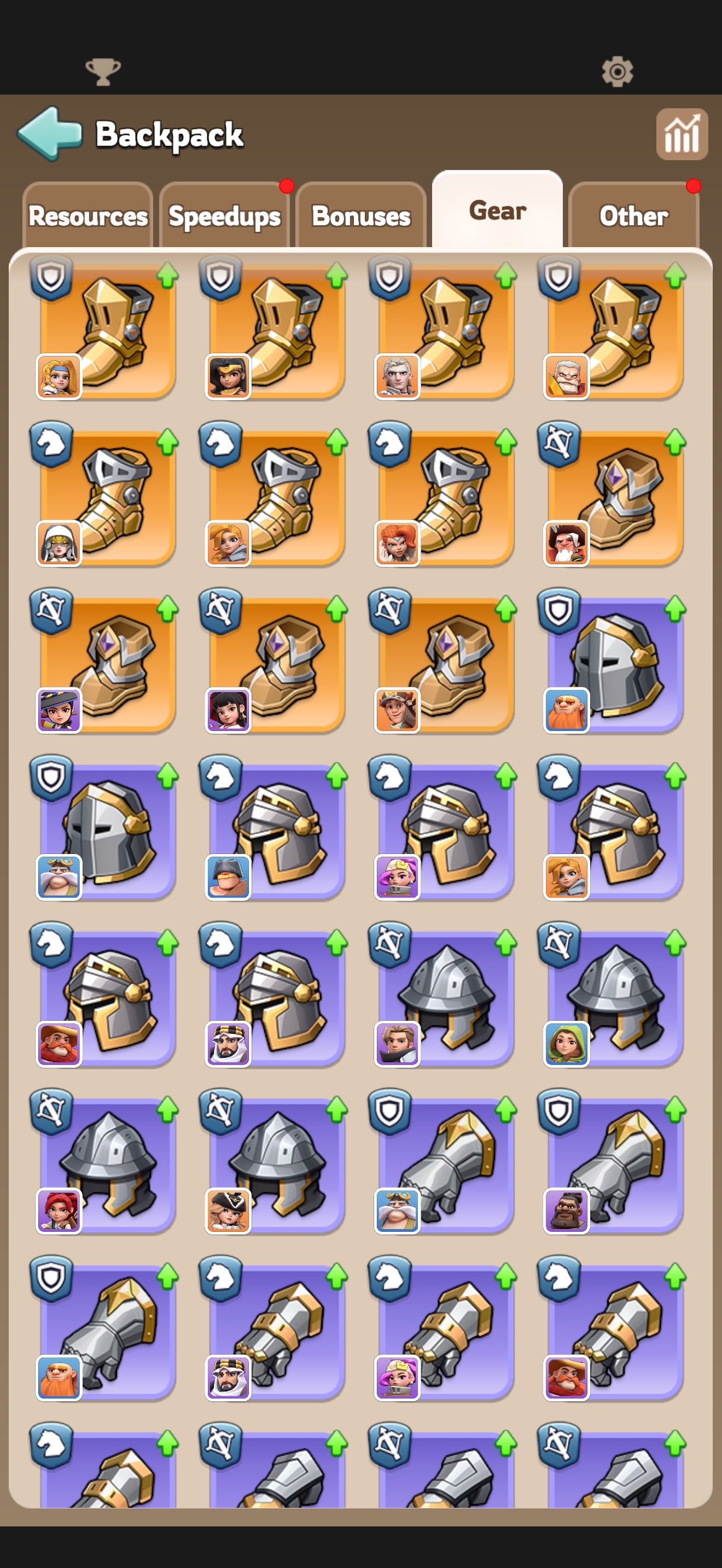Open cavalry gauntlet with white-headscarf man
Screen dimensions: 722x1568
click(274, 1331)
